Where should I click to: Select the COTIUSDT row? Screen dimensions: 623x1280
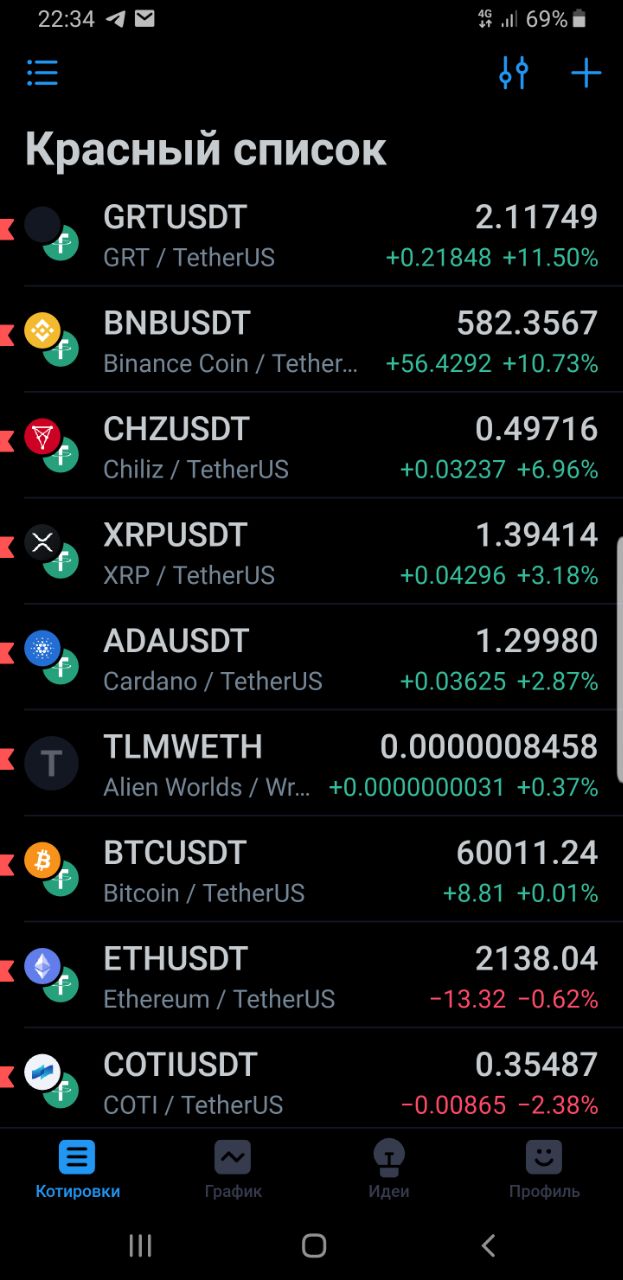click(x=311, y=1083)
